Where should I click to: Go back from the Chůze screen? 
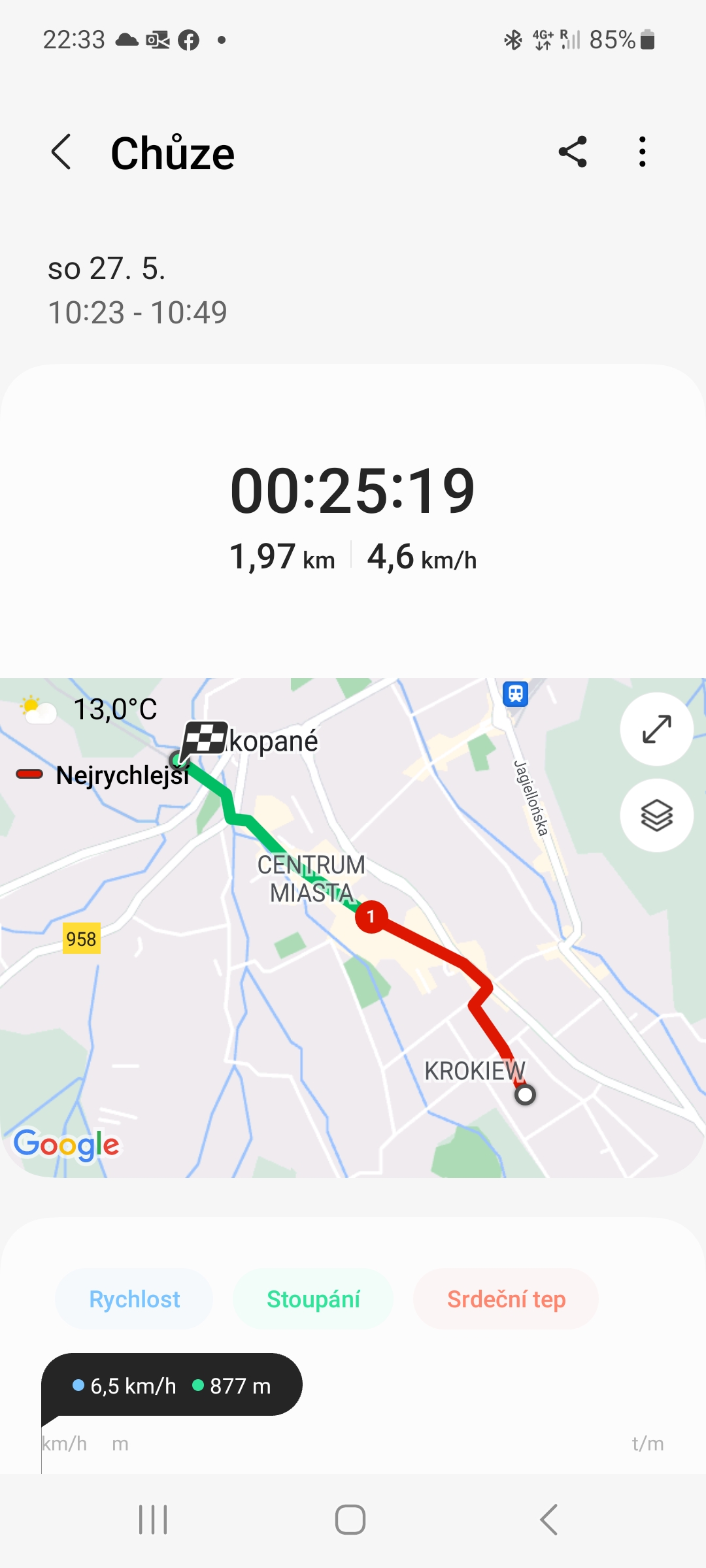click(61, 153)
